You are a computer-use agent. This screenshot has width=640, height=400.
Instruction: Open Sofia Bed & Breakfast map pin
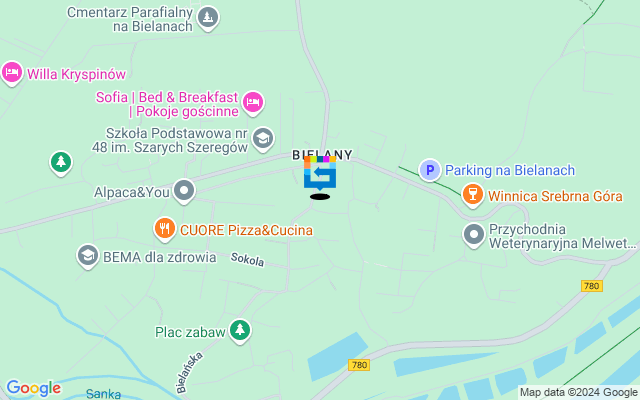tap(253, 100)
